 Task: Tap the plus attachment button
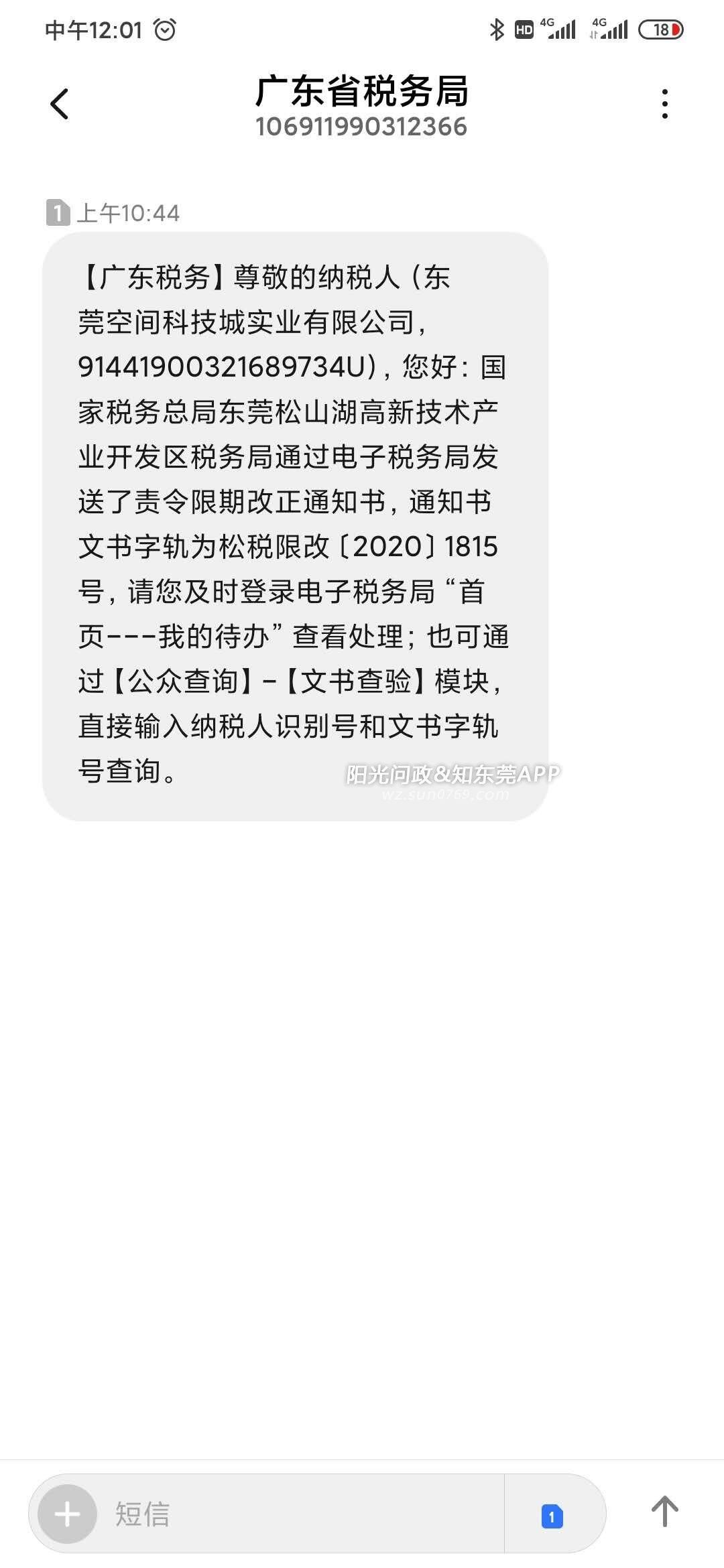(67, 1514)
